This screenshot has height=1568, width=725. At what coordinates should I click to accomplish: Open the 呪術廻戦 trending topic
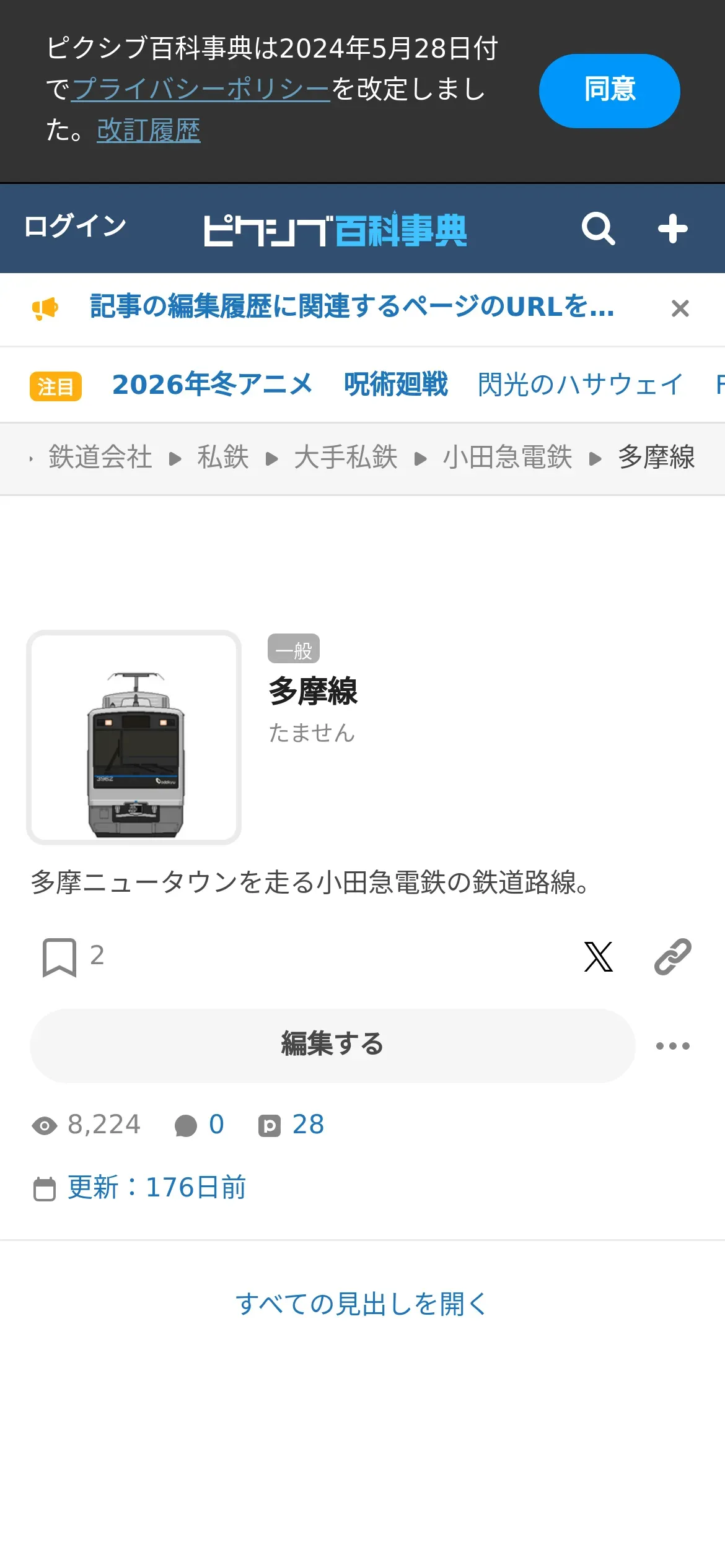(395, 385)
